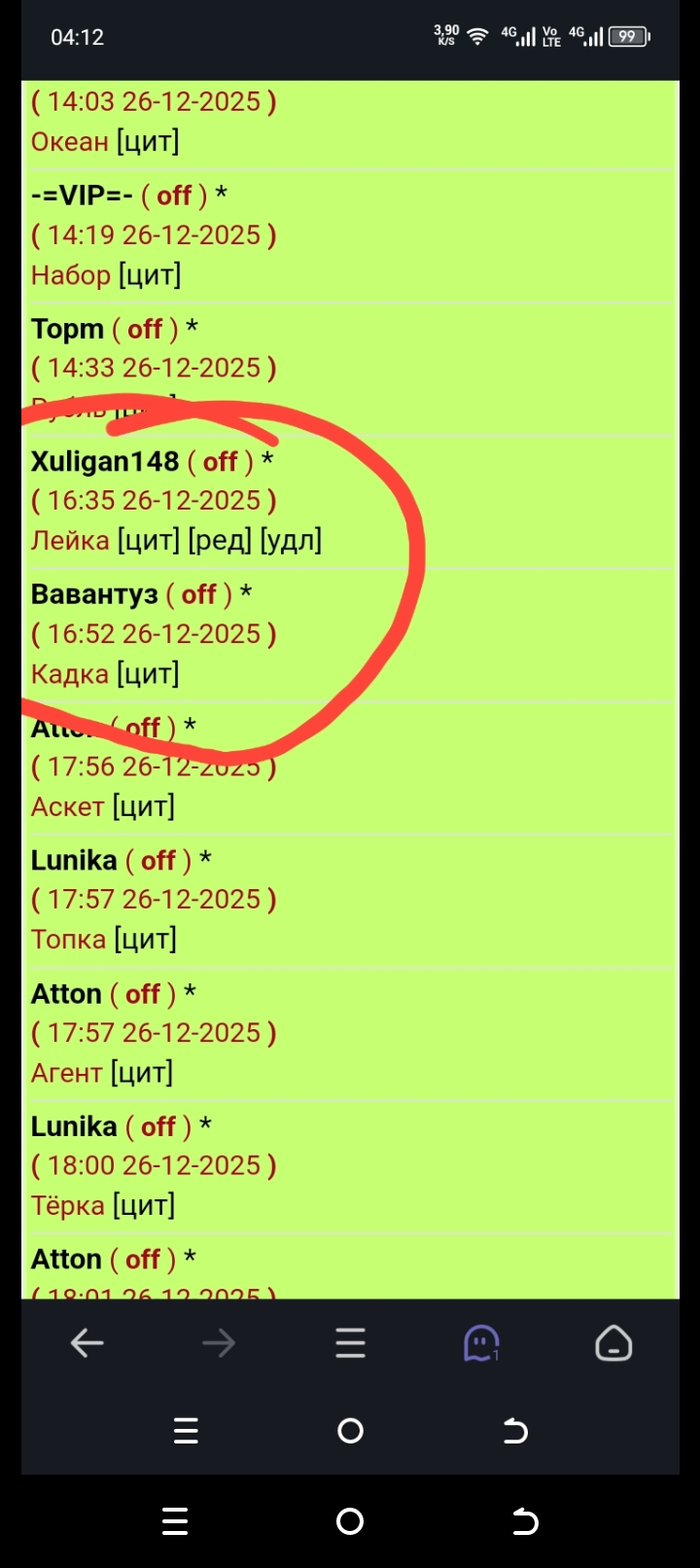The height and width of the screenshot is (1568, 700).
Task: Go back using the browser back arrow
Action: click(87, 1343)
